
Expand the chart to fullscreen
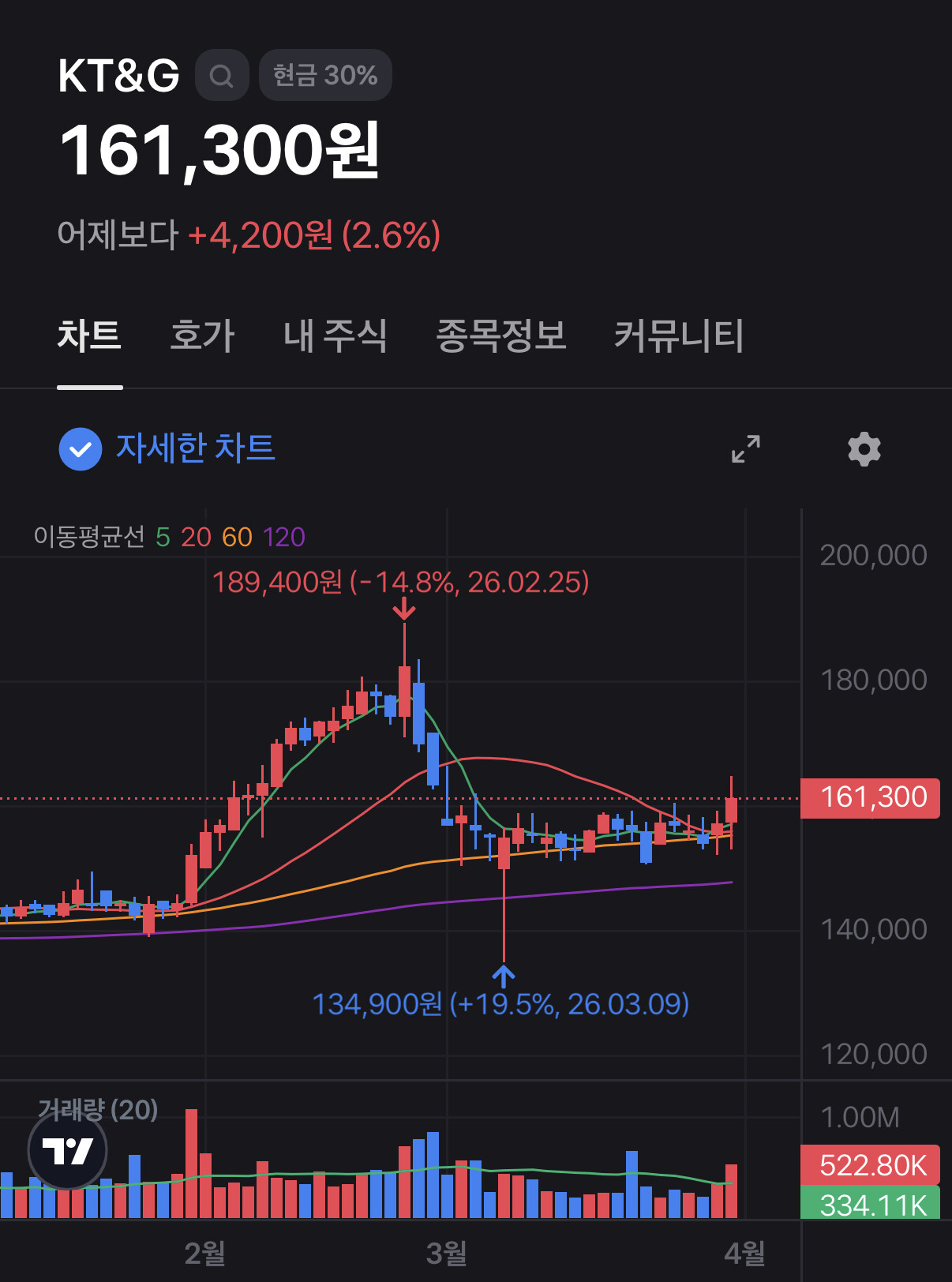(746, 449)
